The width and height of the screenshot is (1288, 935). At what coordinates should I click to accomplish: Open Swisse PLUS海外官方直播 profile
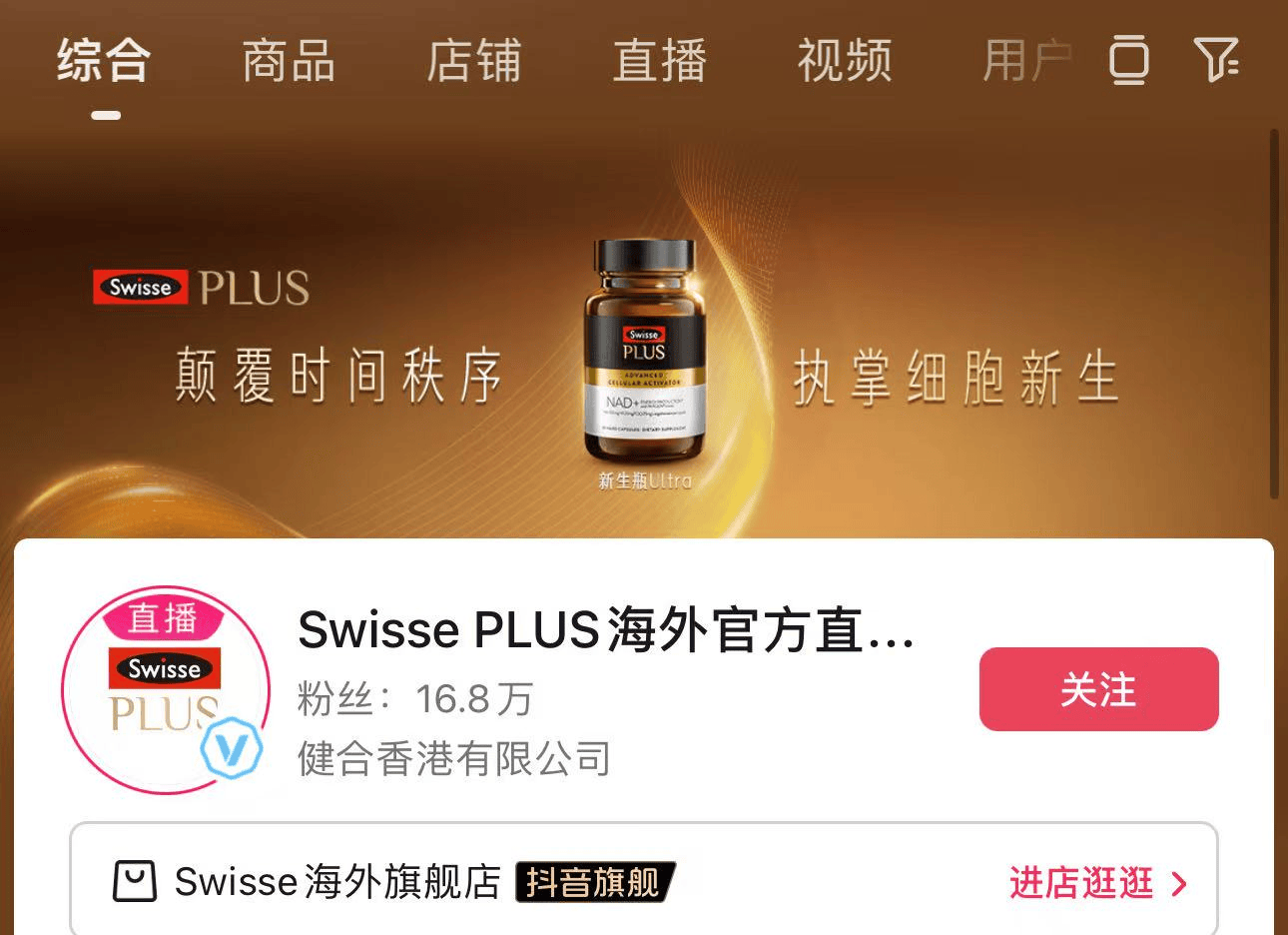coord(605,631)
